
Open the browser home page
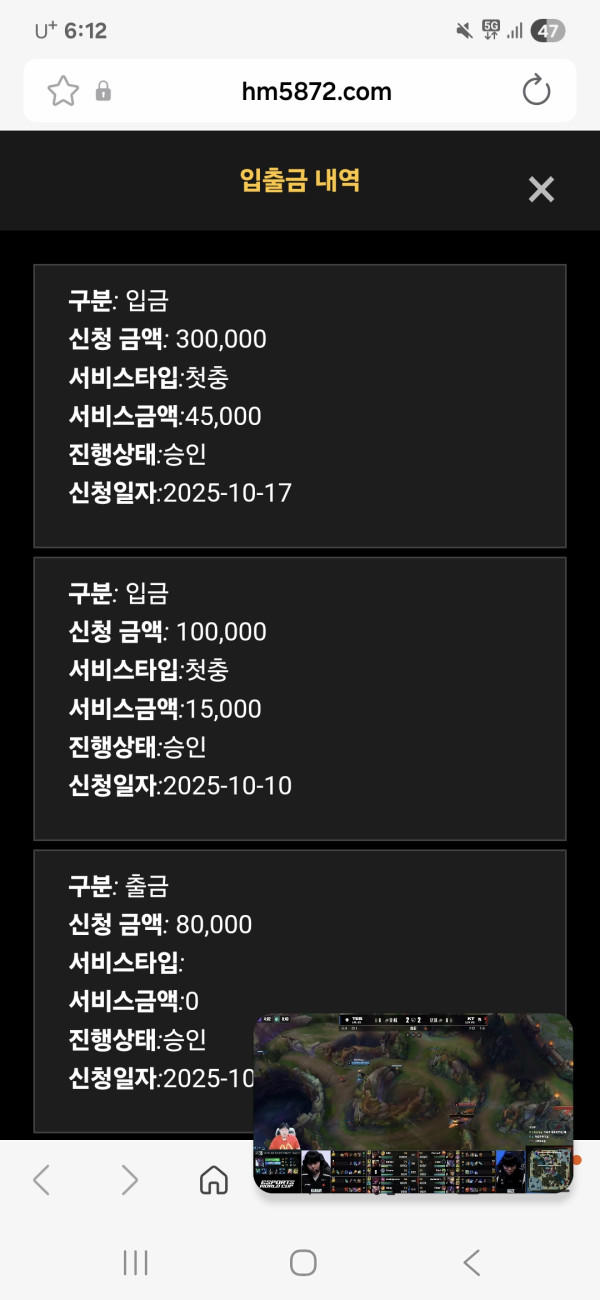click(x=214, y=1181)
